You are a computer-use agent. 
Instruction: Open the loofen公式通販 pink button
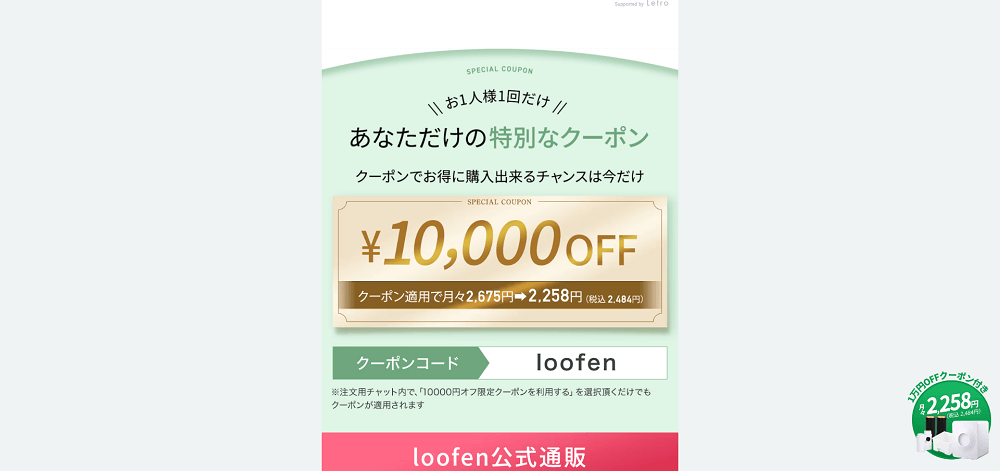(x=499, y=453)
